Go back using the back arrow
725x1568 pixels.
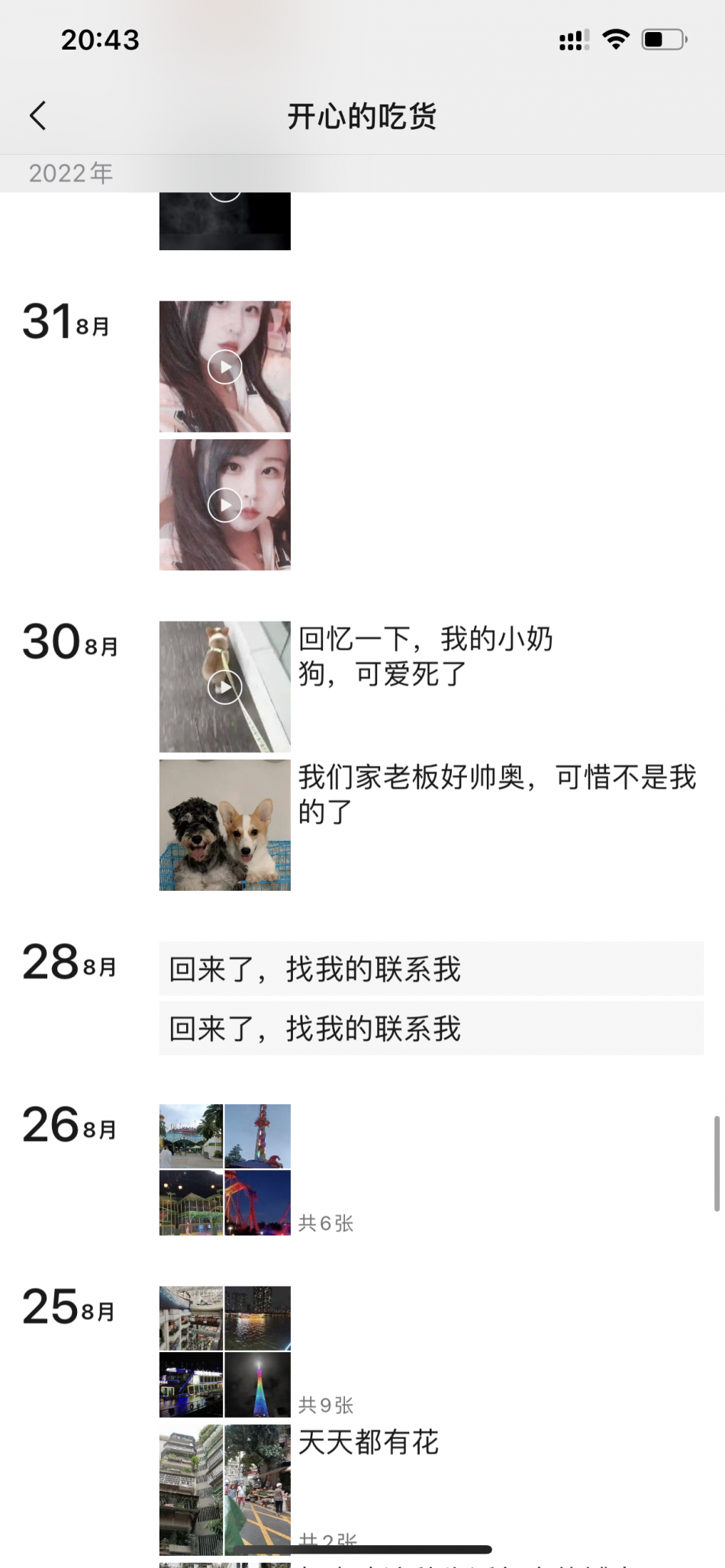pyautogui.click(x=38, y=116)
